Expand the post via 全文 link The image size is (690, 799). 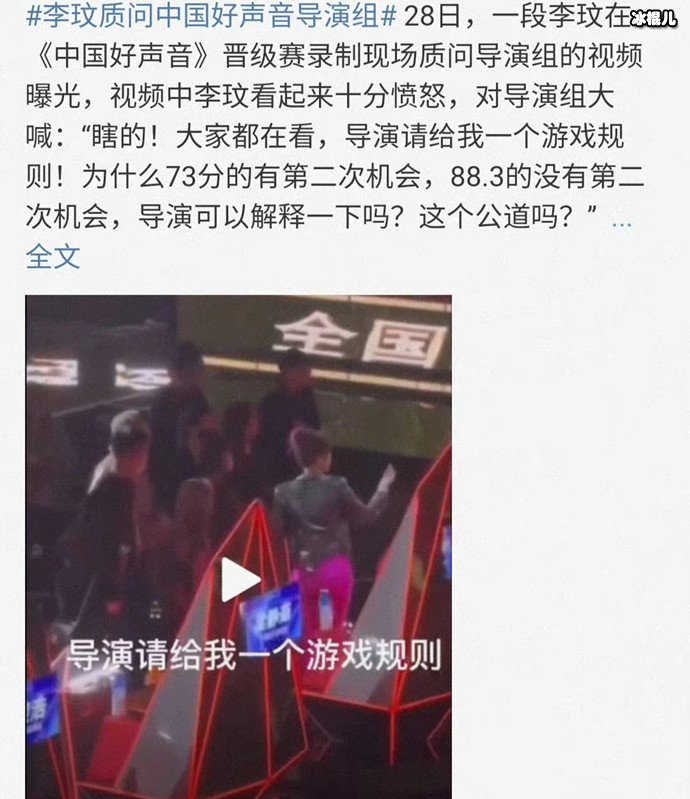[52, 257]
